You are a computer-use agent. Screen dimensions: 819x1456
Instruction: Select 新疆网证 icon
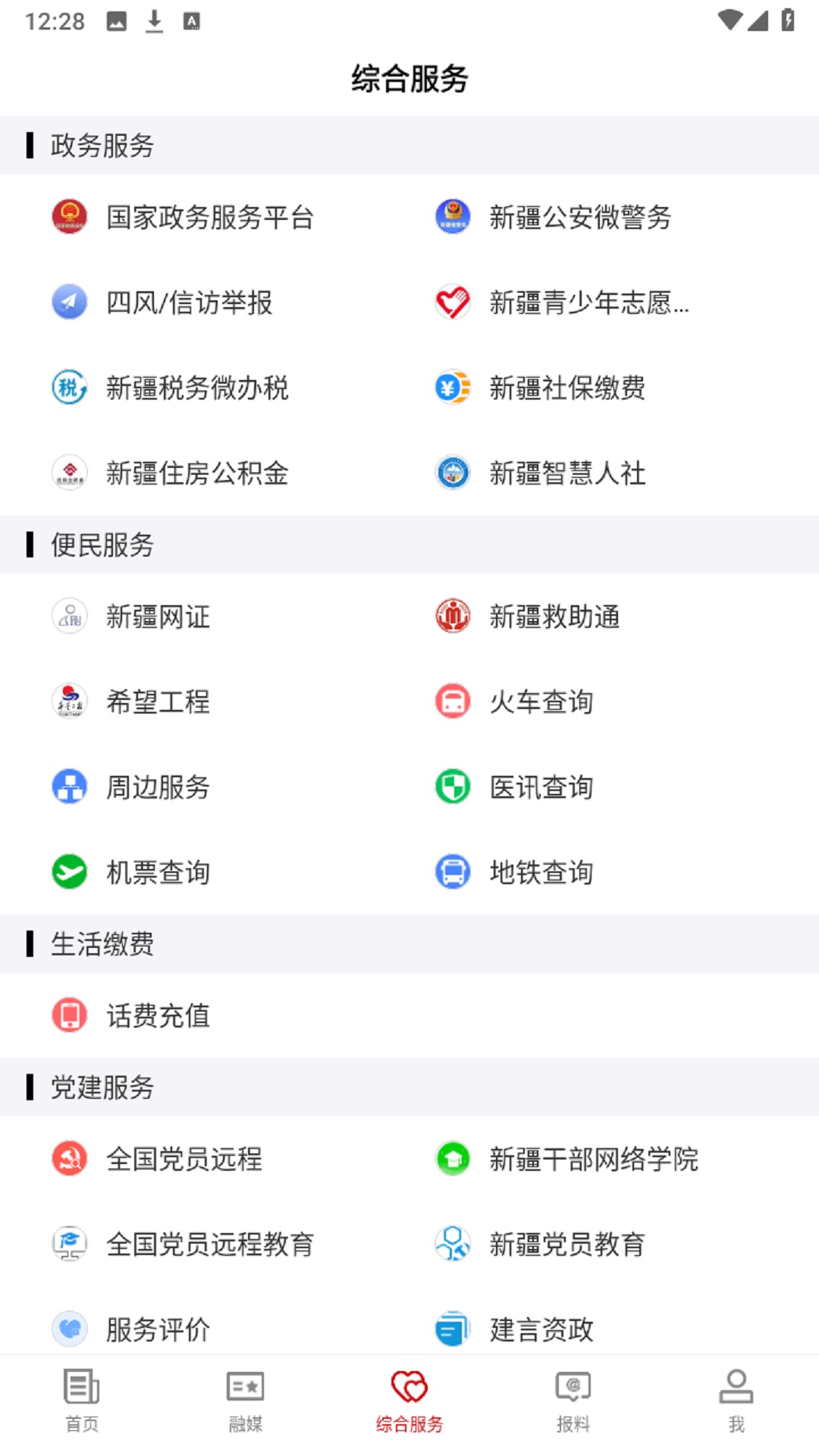click(x=69, y=617)
